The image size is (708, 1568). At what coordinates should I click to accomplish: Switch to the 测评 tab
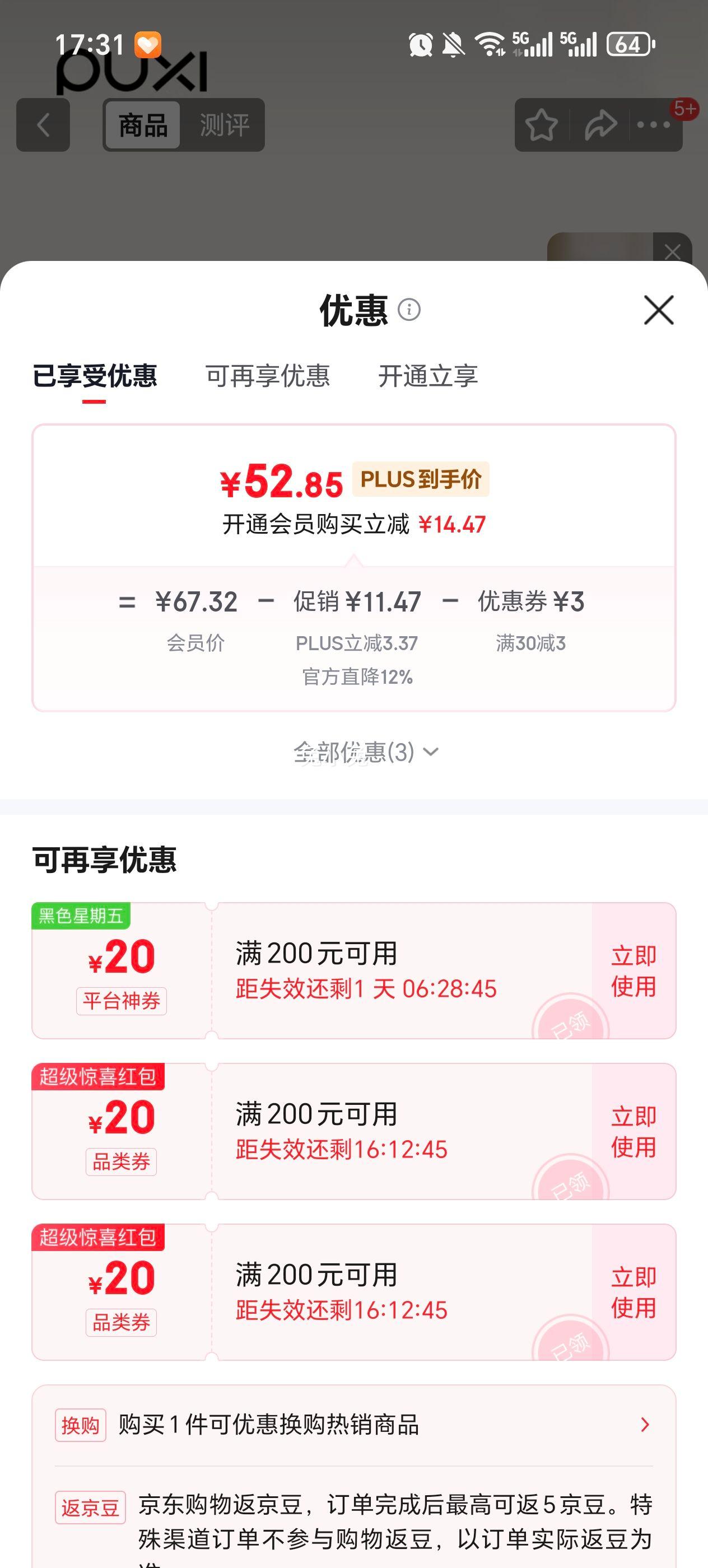[x=223, y=125]
